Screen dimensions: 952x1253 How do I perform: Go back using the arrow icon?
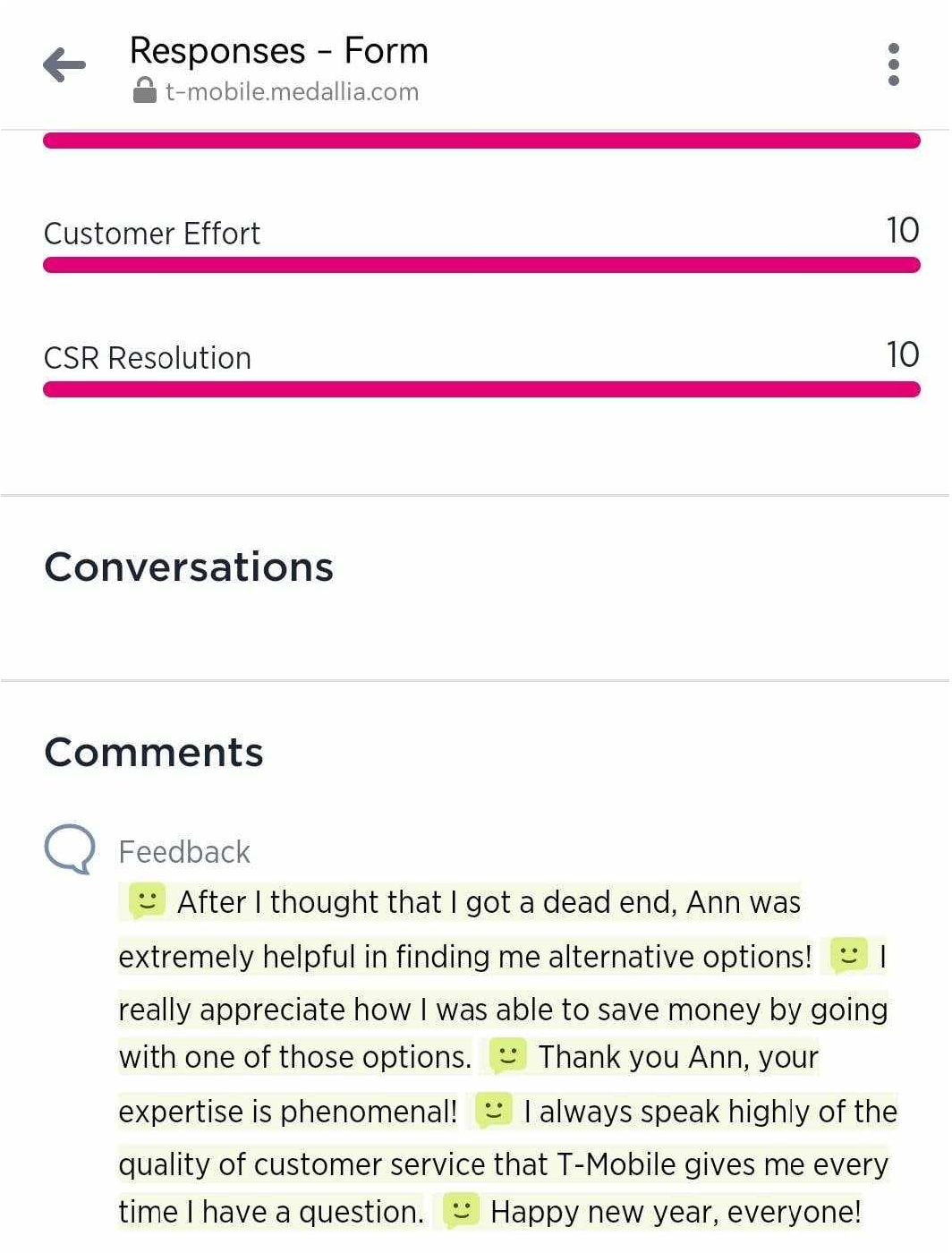[64, 64]
